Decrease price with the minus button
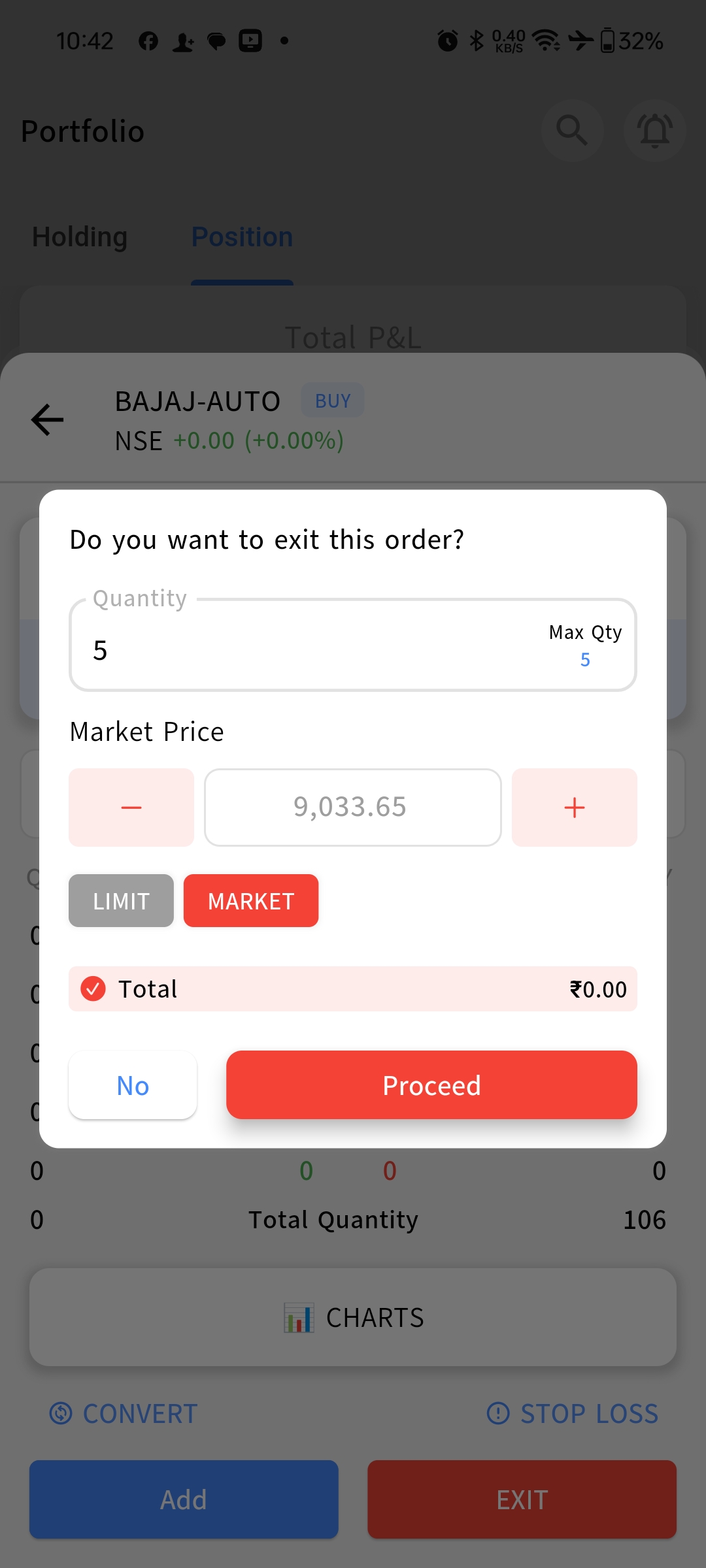This screenshot has width=706, height=1568. (x=131, y=808)
